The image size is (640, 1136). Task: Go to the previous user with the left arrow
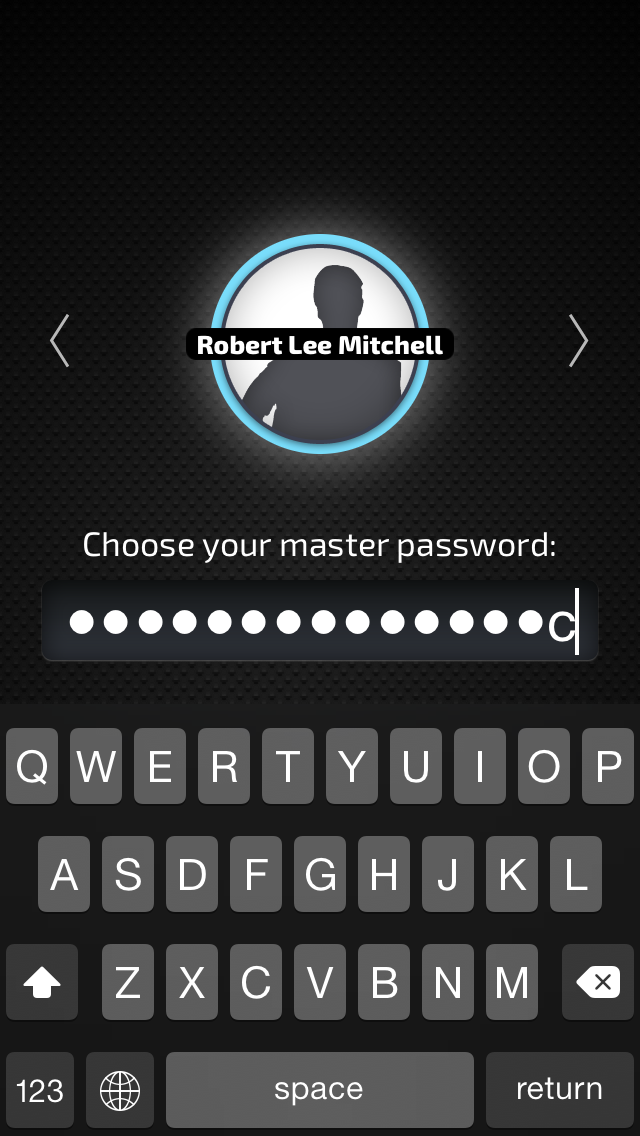point(60,341)
